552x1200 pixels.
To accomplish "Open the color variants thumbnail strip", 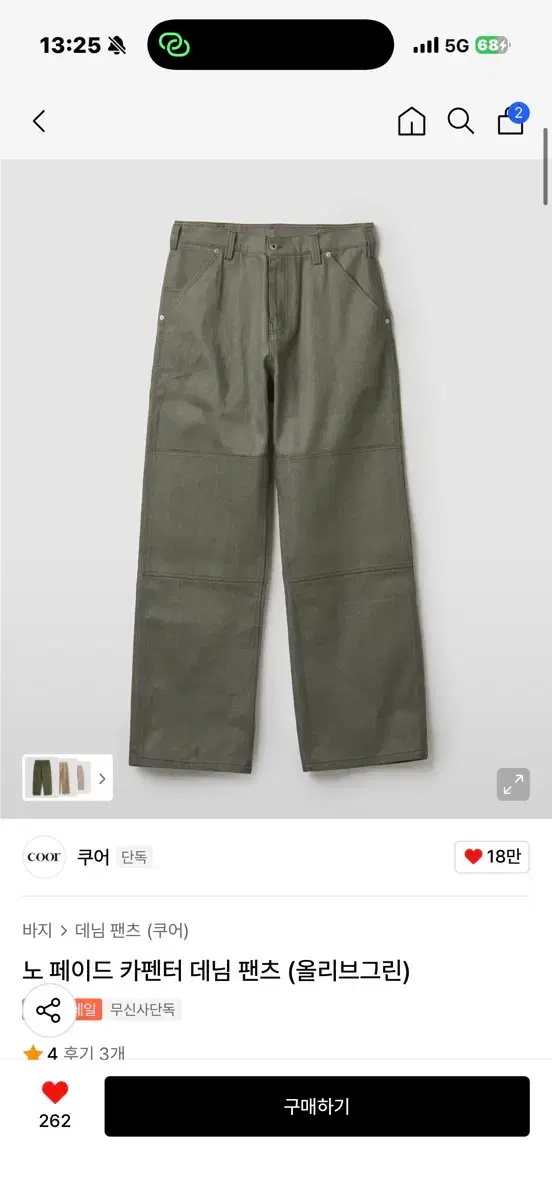I will [68, 778].
